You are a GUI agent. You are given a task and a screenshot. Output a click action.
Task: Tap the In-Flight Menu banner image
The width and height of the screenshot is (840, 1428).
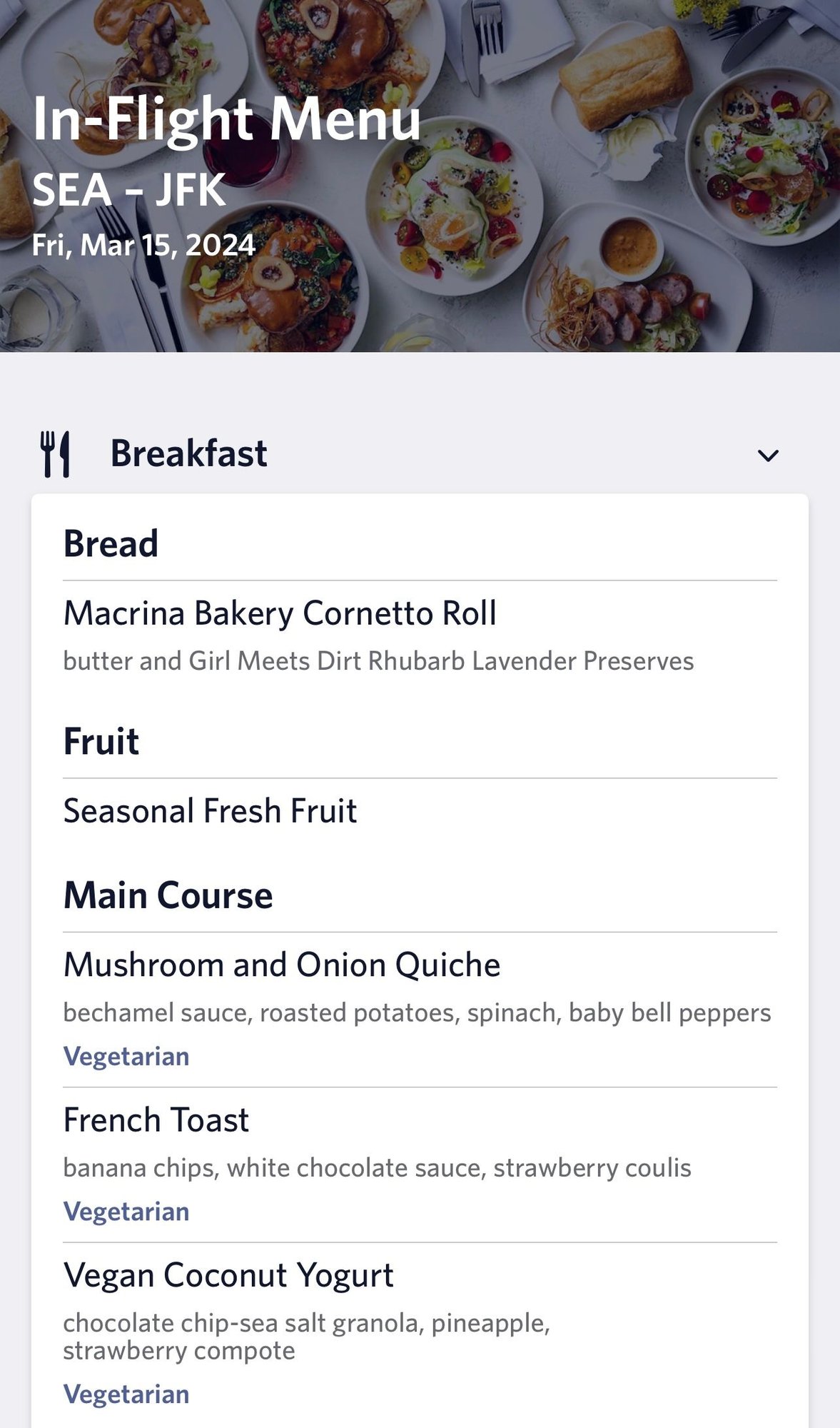(420, 178)
